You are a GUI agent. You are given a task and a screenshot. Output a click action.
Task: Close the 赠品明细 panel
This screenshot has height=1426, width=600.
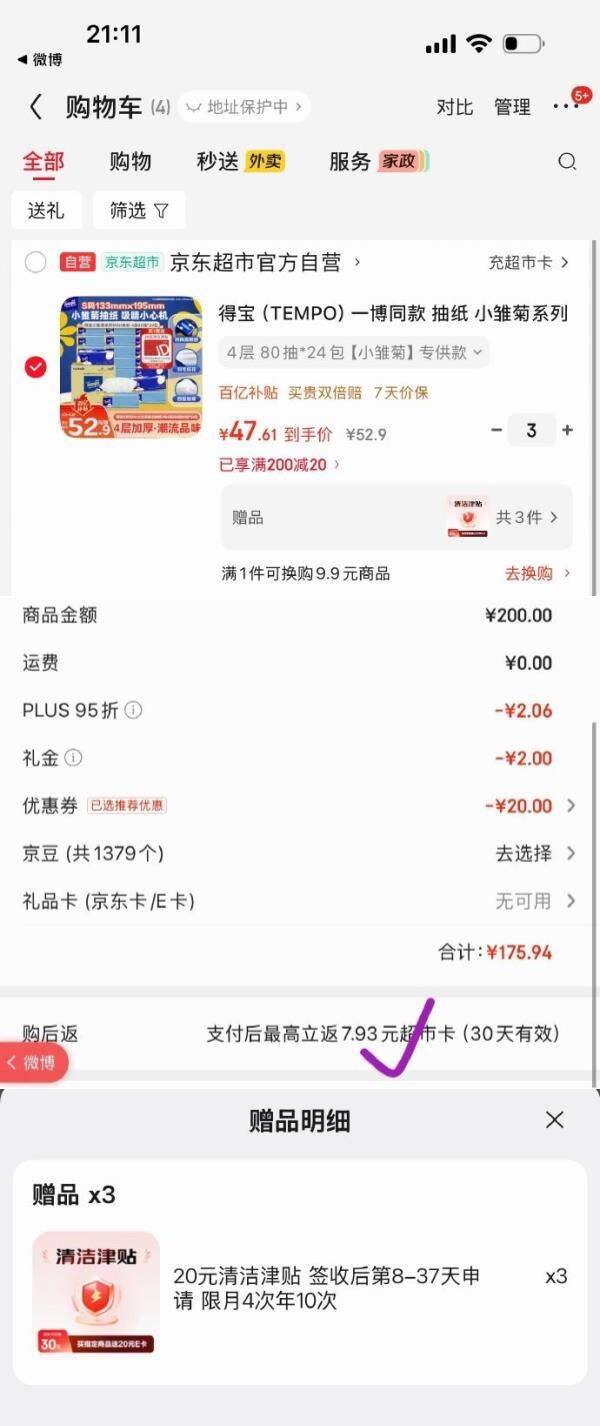555,1120
